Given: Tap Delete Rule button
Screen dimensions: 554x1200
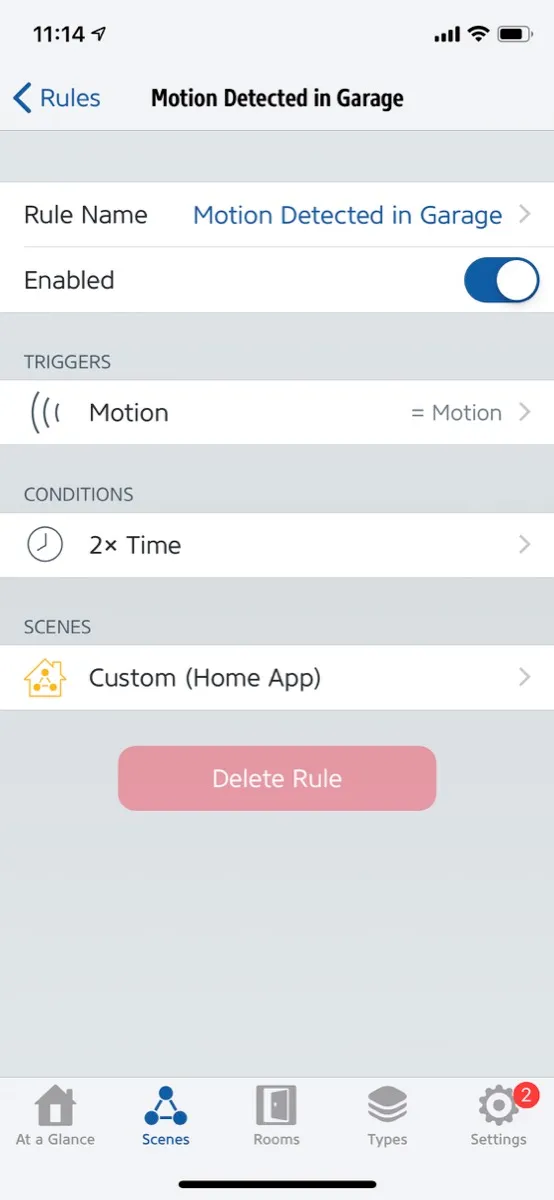Looking at the screenshot, I should (277, 778).
